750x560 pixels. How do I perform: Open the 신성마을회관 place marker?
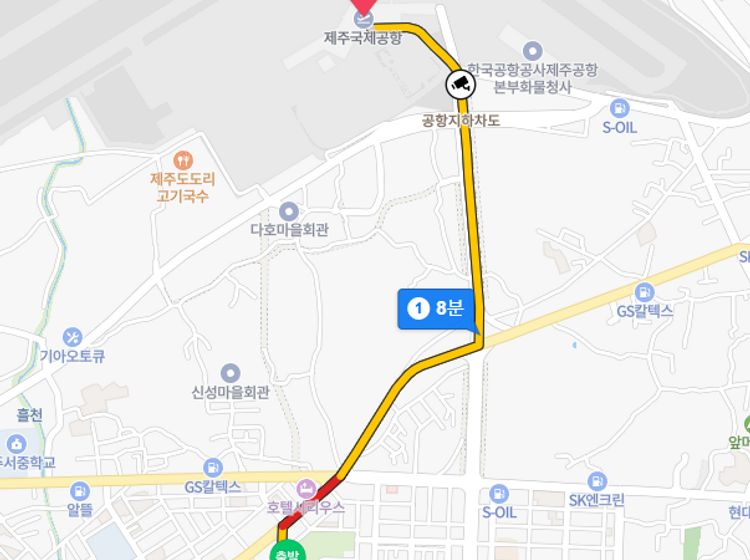pos(231,374)
